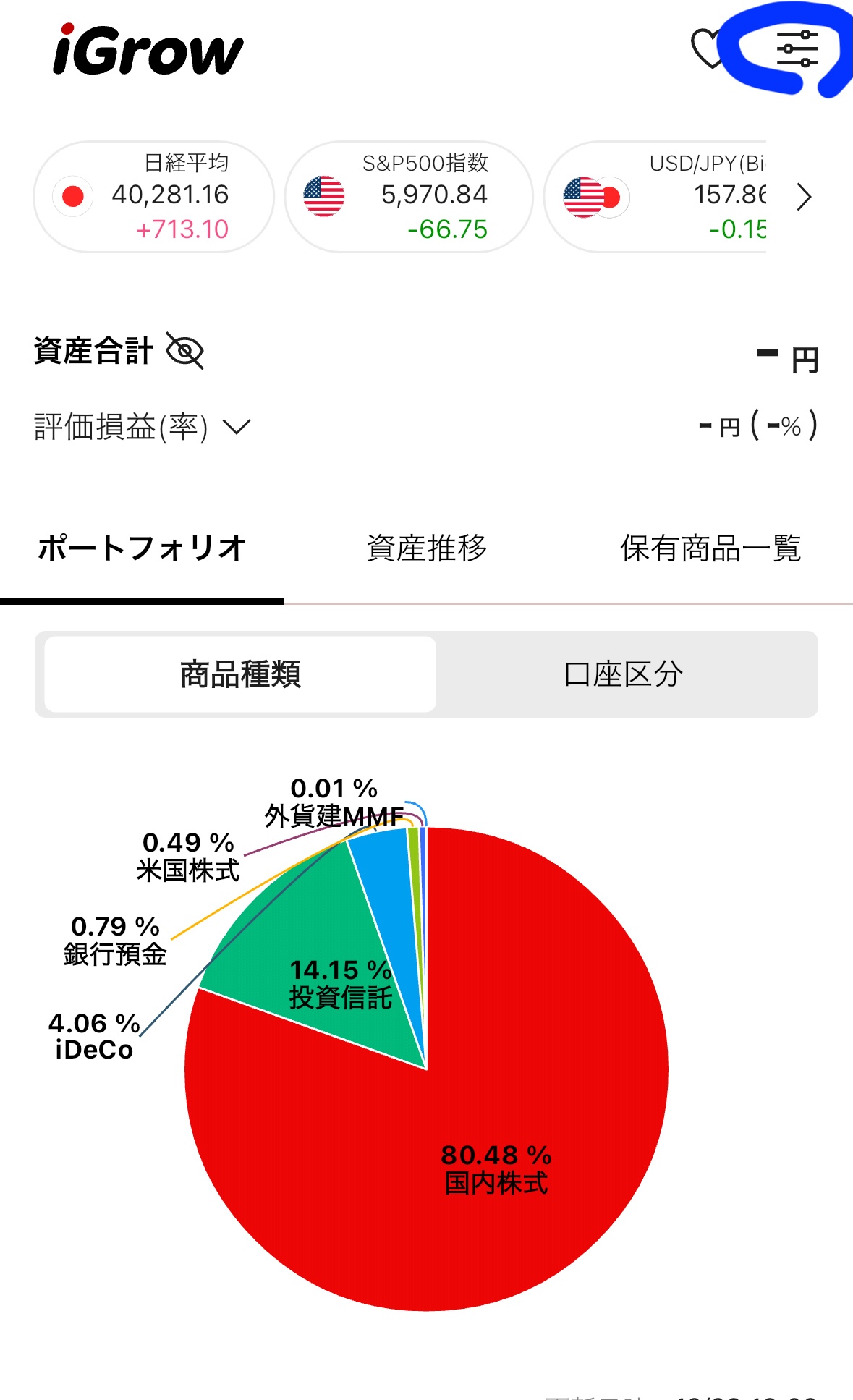Show the hidden 資産合計 amount via eye icon

click(x=185, y=351)
